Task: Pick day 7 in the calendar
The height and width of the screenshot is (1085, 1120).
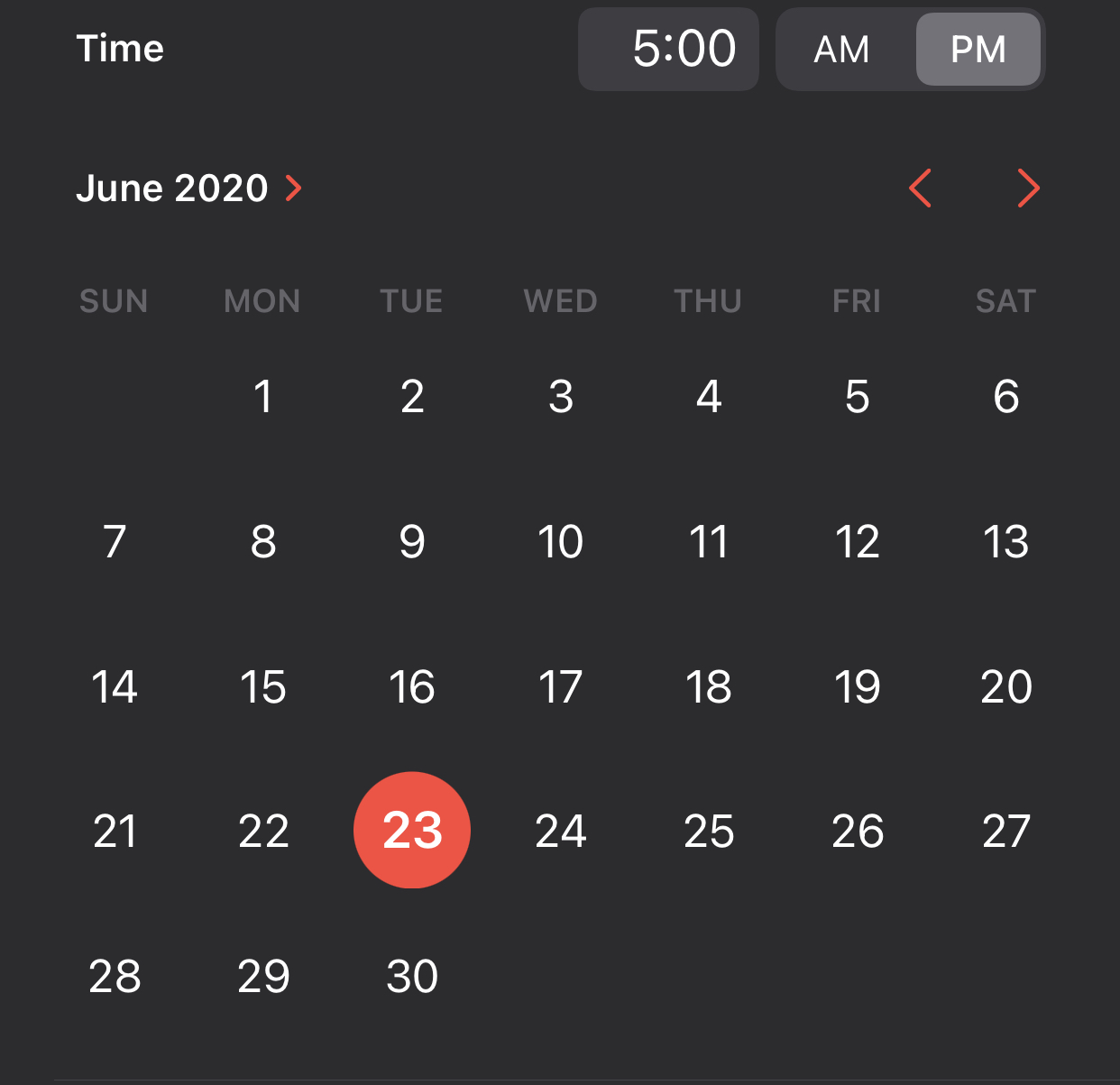Action: (115, 542)
